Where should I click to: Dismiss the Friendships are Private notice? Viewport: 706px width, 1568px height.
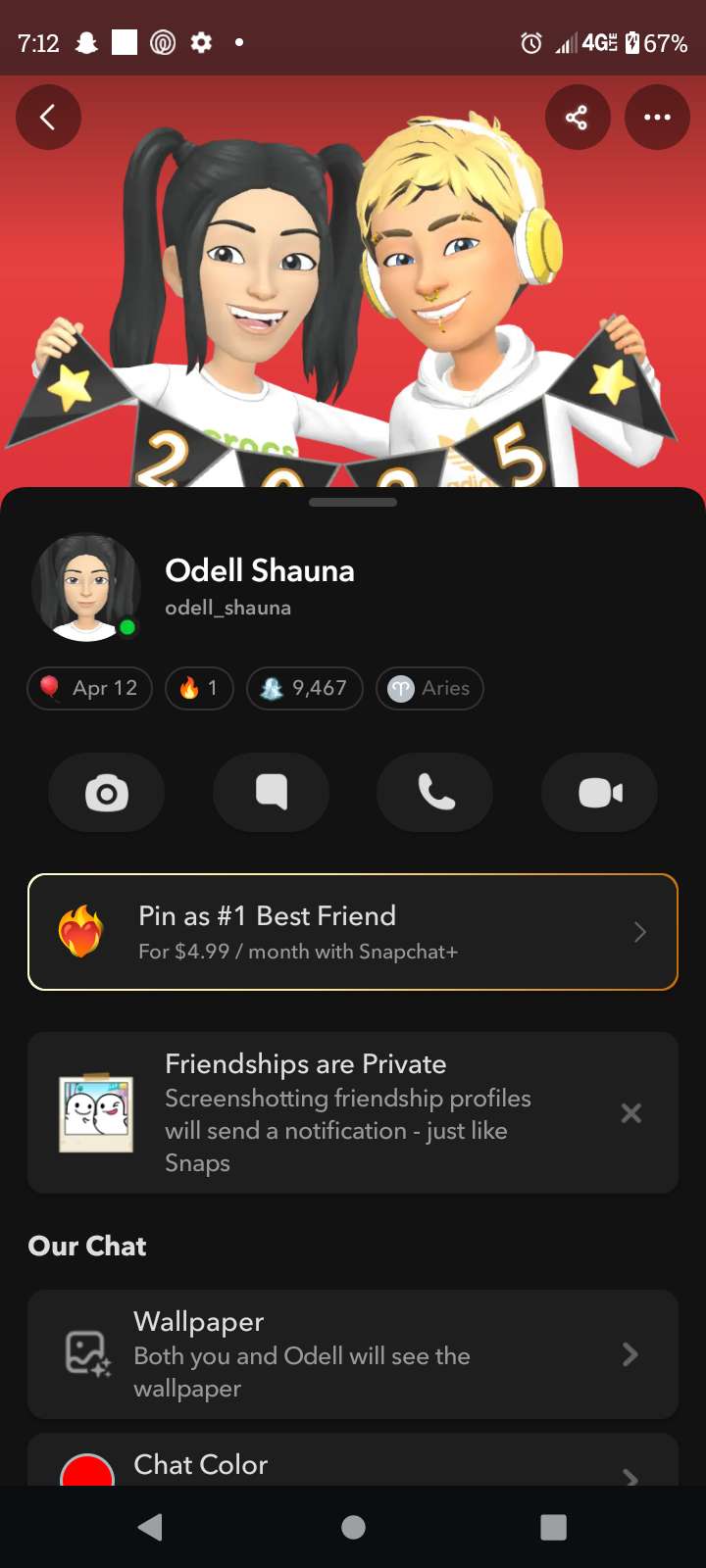click(631, 1113)
